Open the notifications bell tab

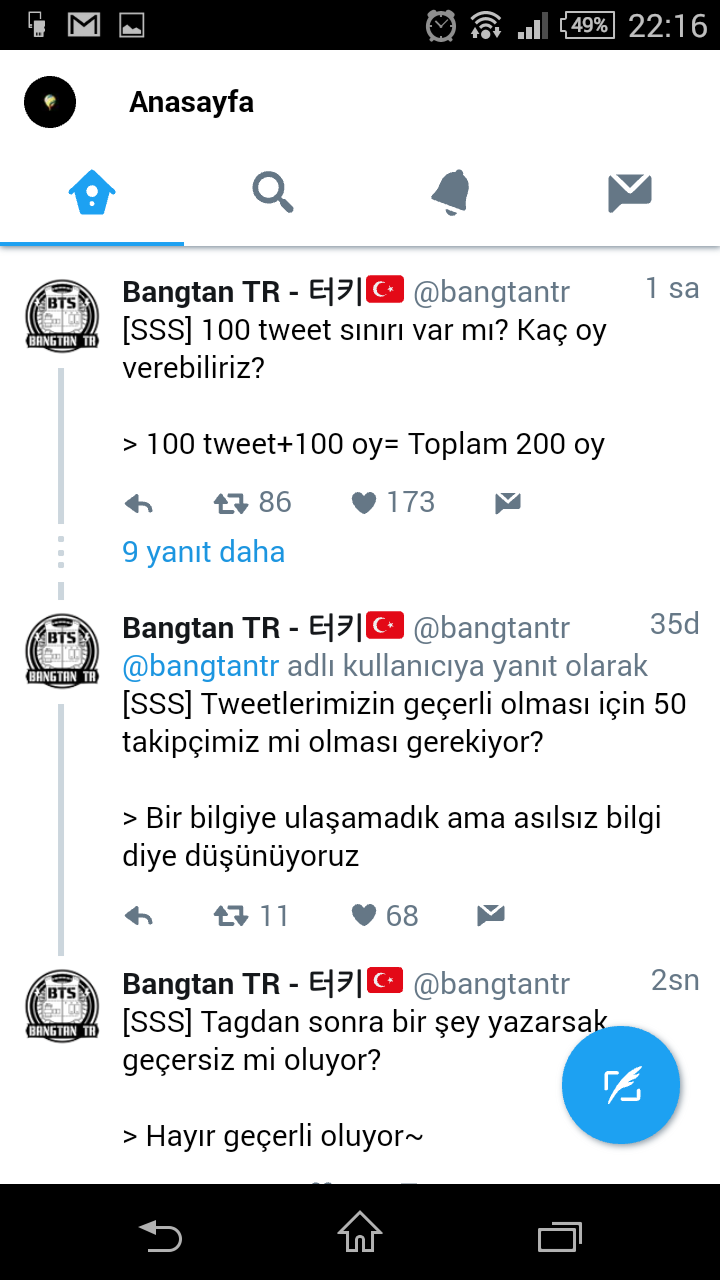pyautogui.click(x=451, y=190)
